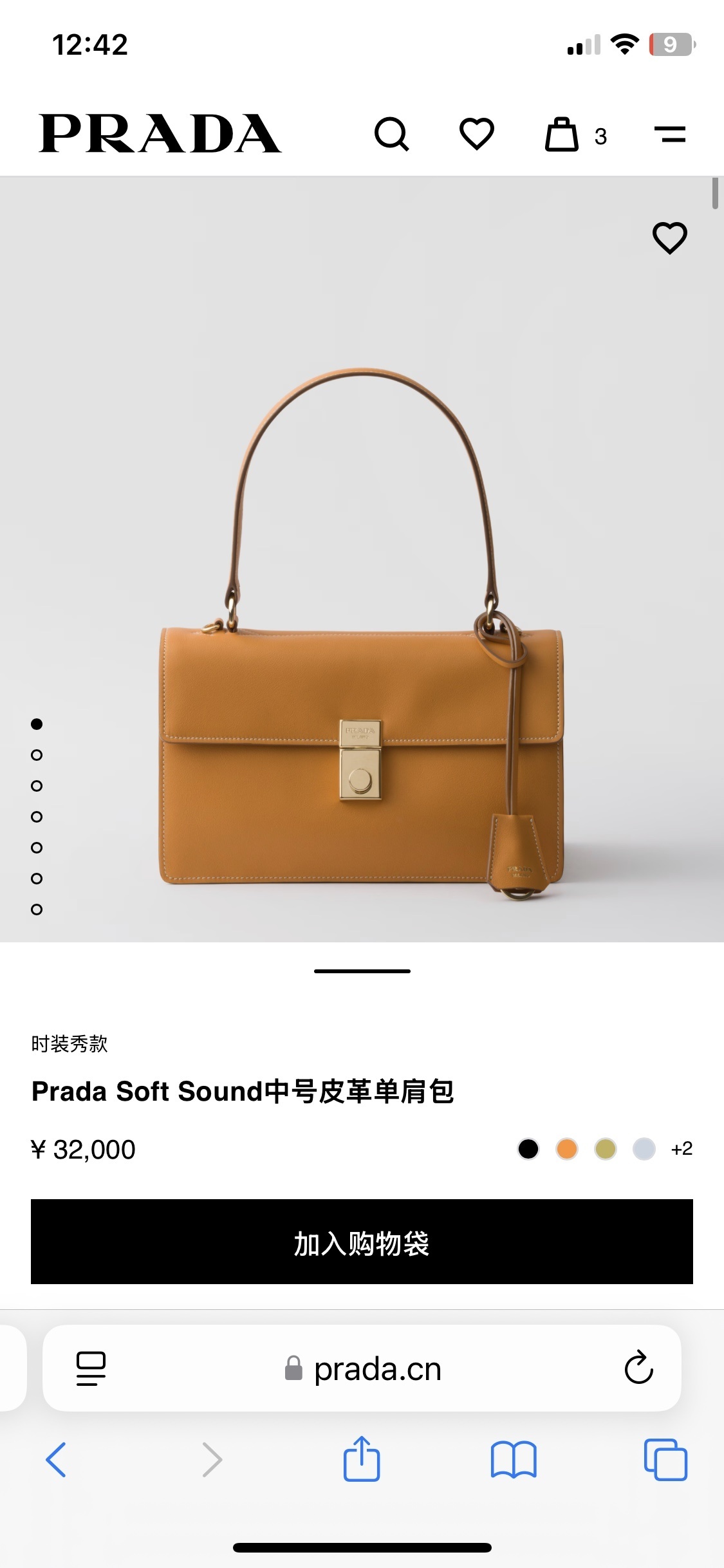Jump to the second product image dot

[x=37, y=755]
